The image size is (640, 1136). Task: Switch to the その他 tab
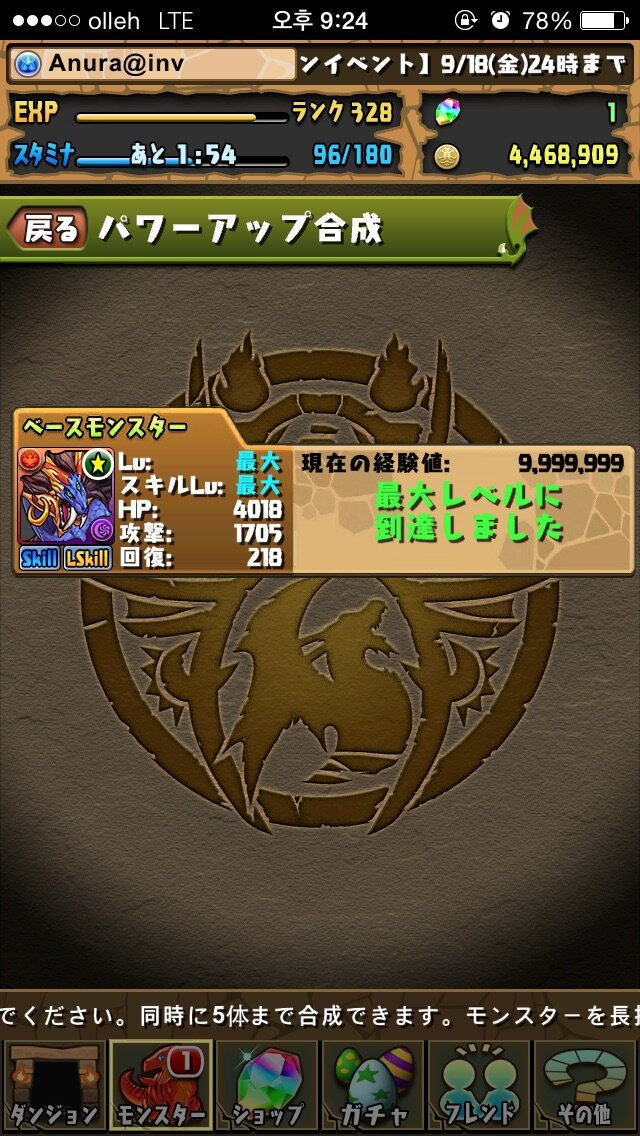588,1086
